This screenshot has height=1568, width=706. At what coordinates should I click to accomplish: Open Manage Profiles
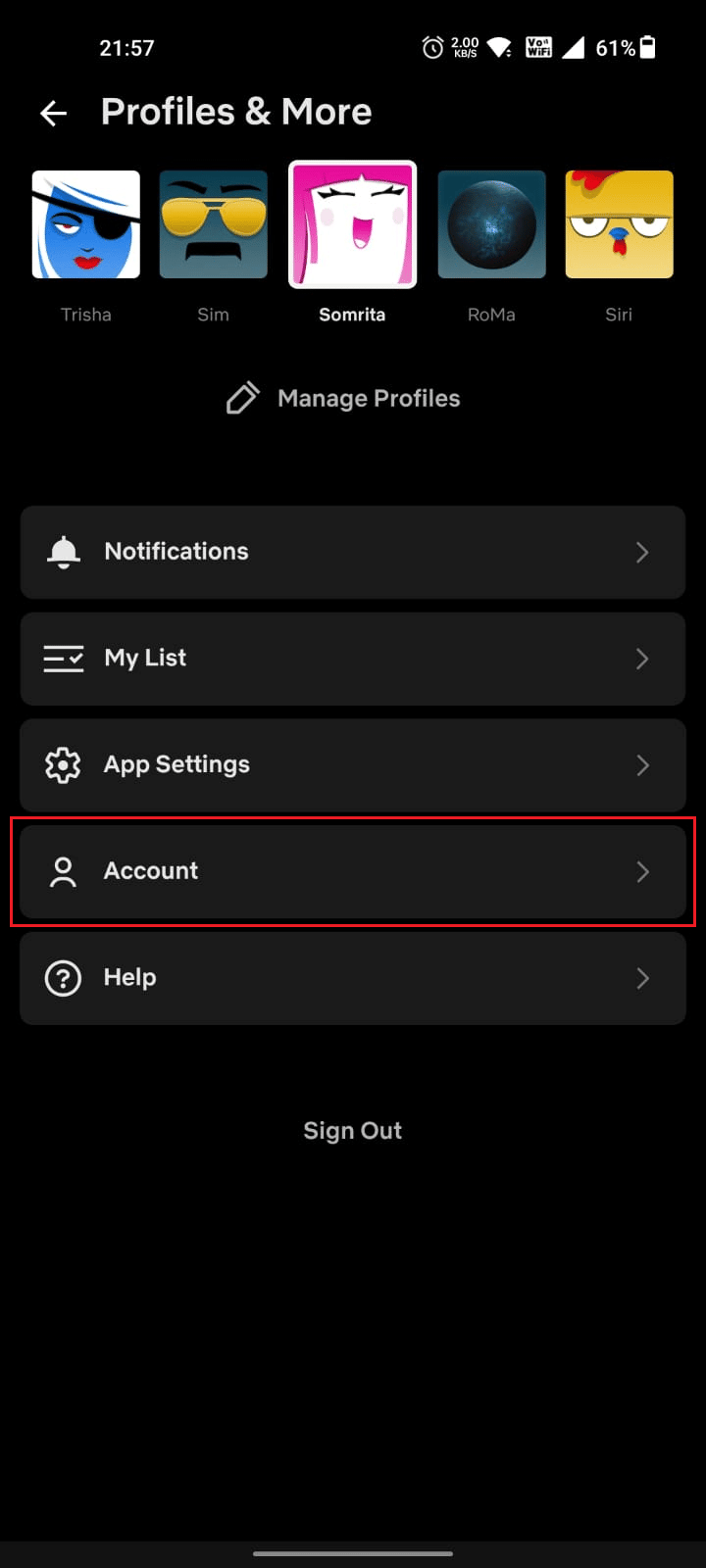point(344,398)
